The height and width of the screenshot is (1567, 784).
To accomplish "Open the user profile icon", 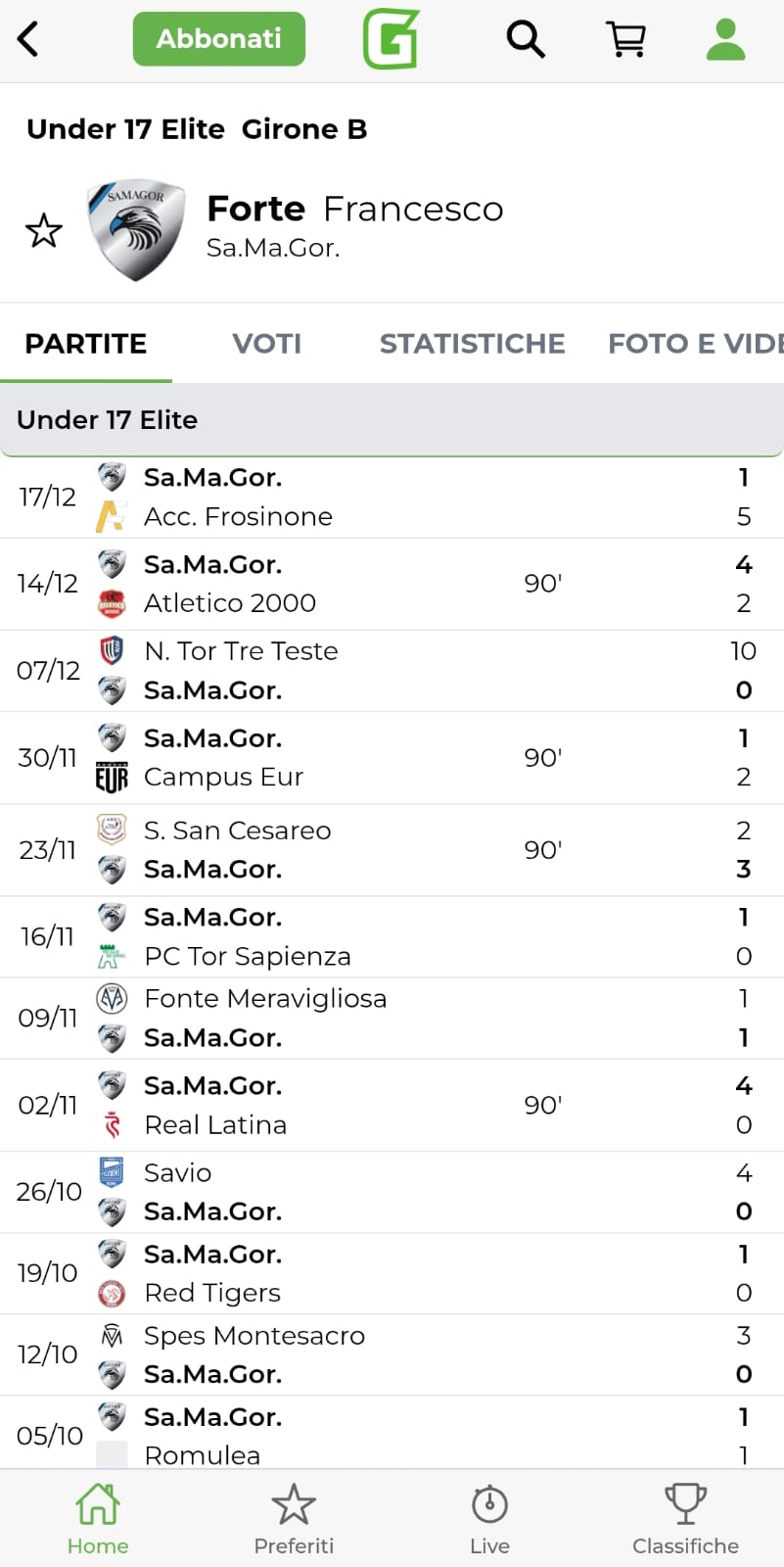I will pos(725,39).
